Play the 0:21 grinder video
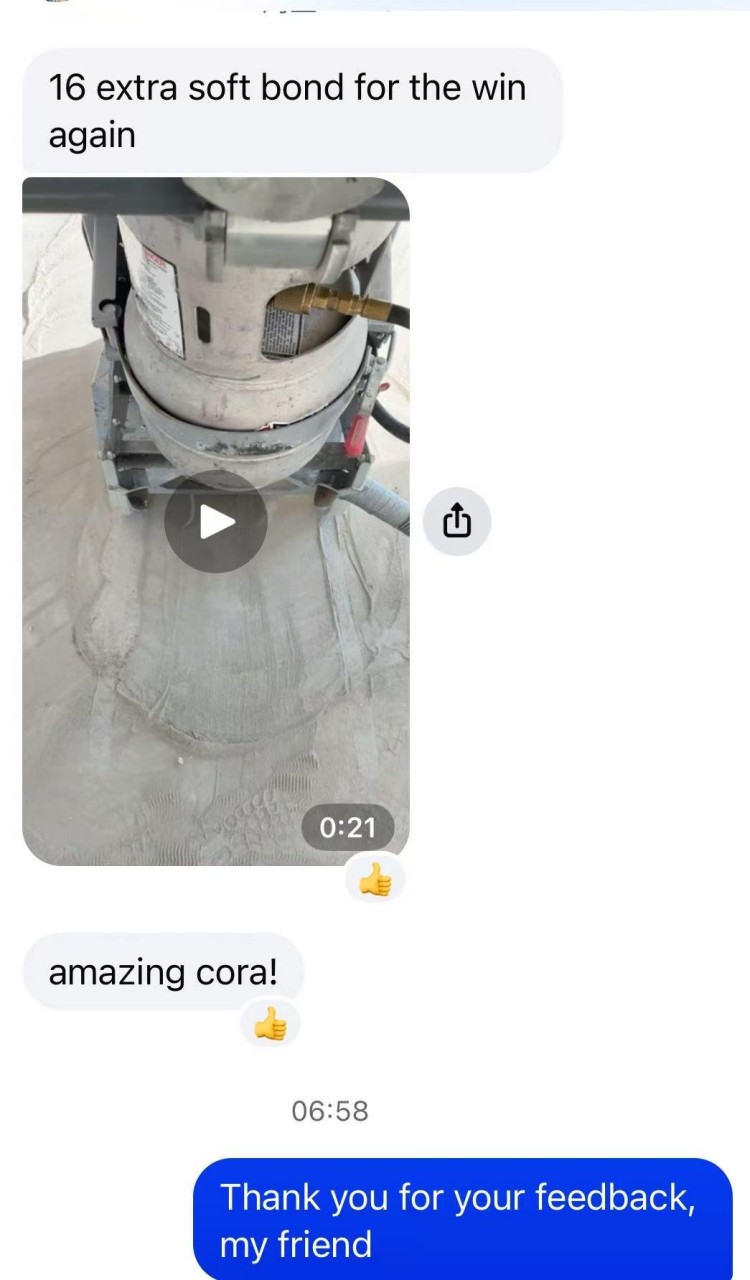Image resolution: width=750 pixels, height=1280 pixels. coord(215,521)
